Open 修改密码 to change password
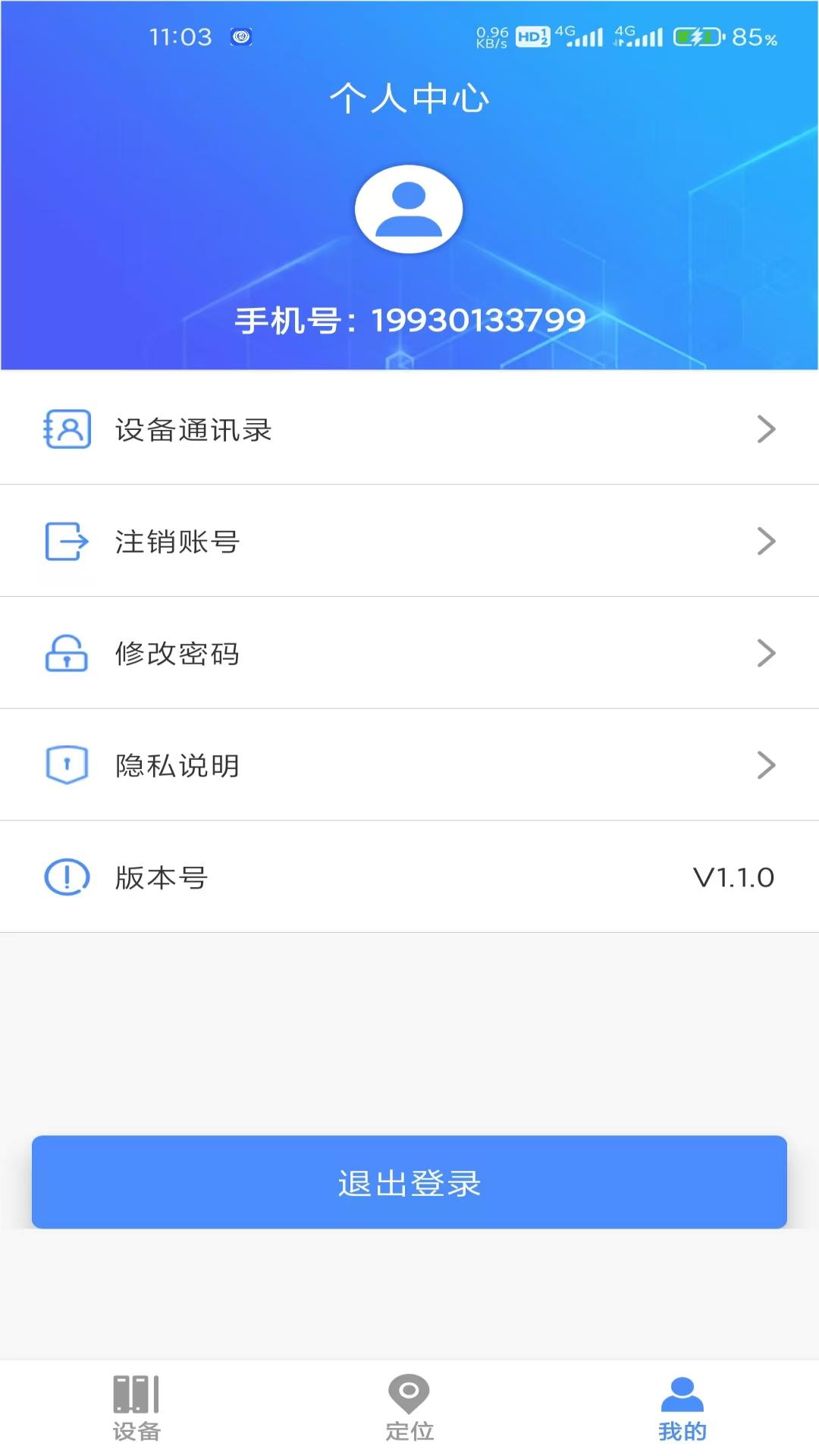Screen dimensions: 819x1456 tap(409, 653)
